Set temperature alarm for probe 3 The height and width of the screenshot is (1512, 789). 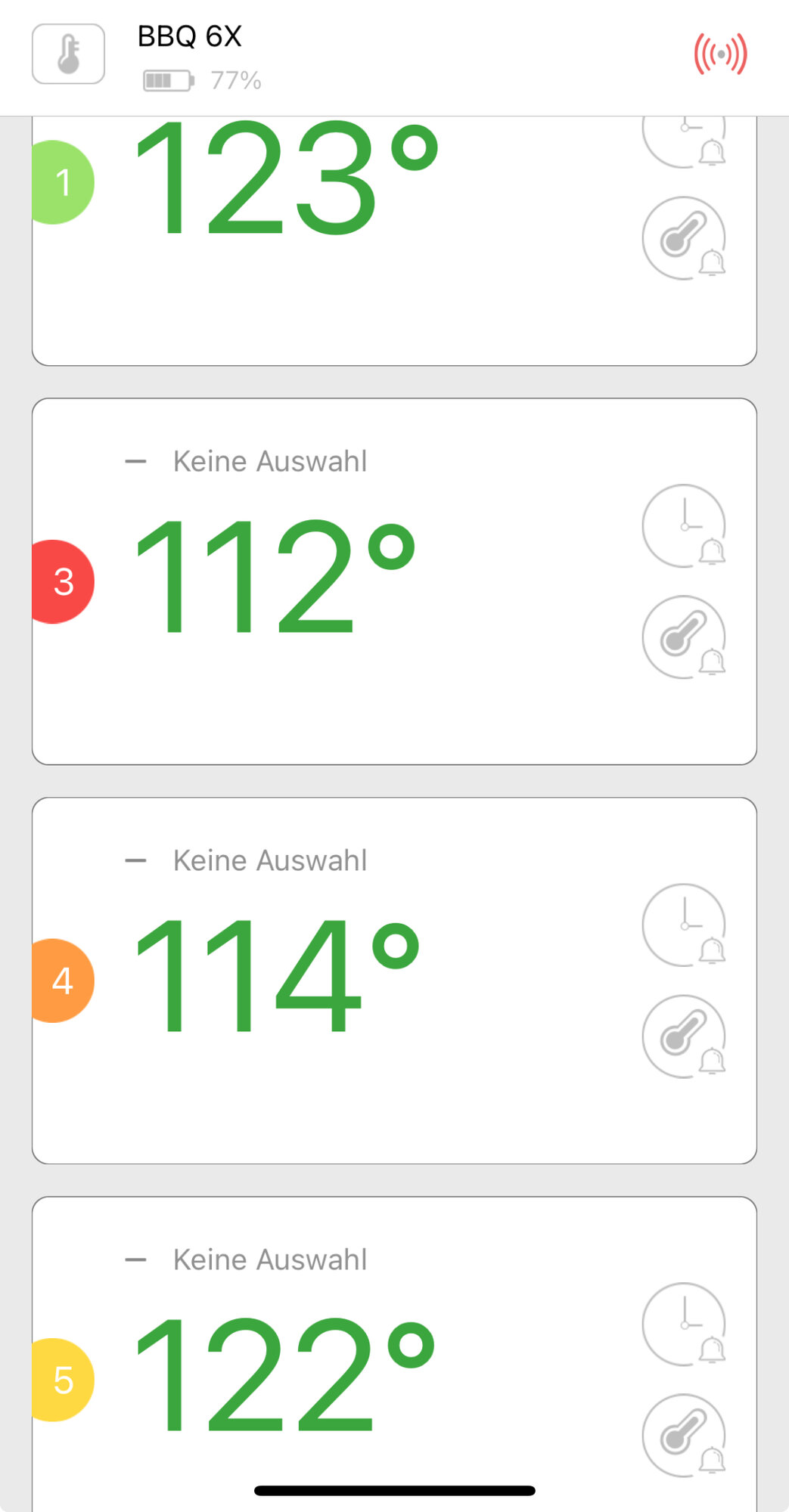tap(684, 637)
